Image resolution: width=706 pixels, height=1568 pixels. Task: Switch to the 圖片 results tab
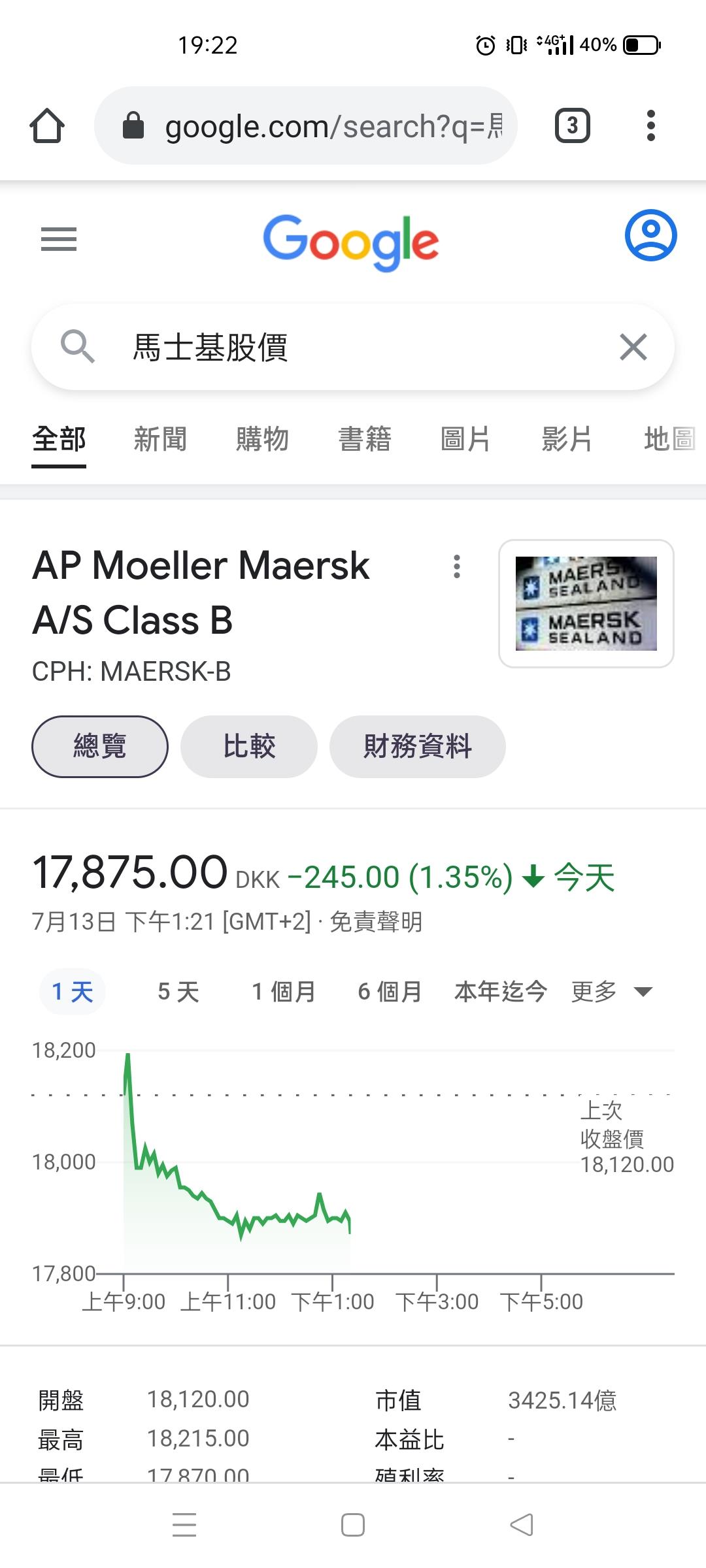[465, 439]
